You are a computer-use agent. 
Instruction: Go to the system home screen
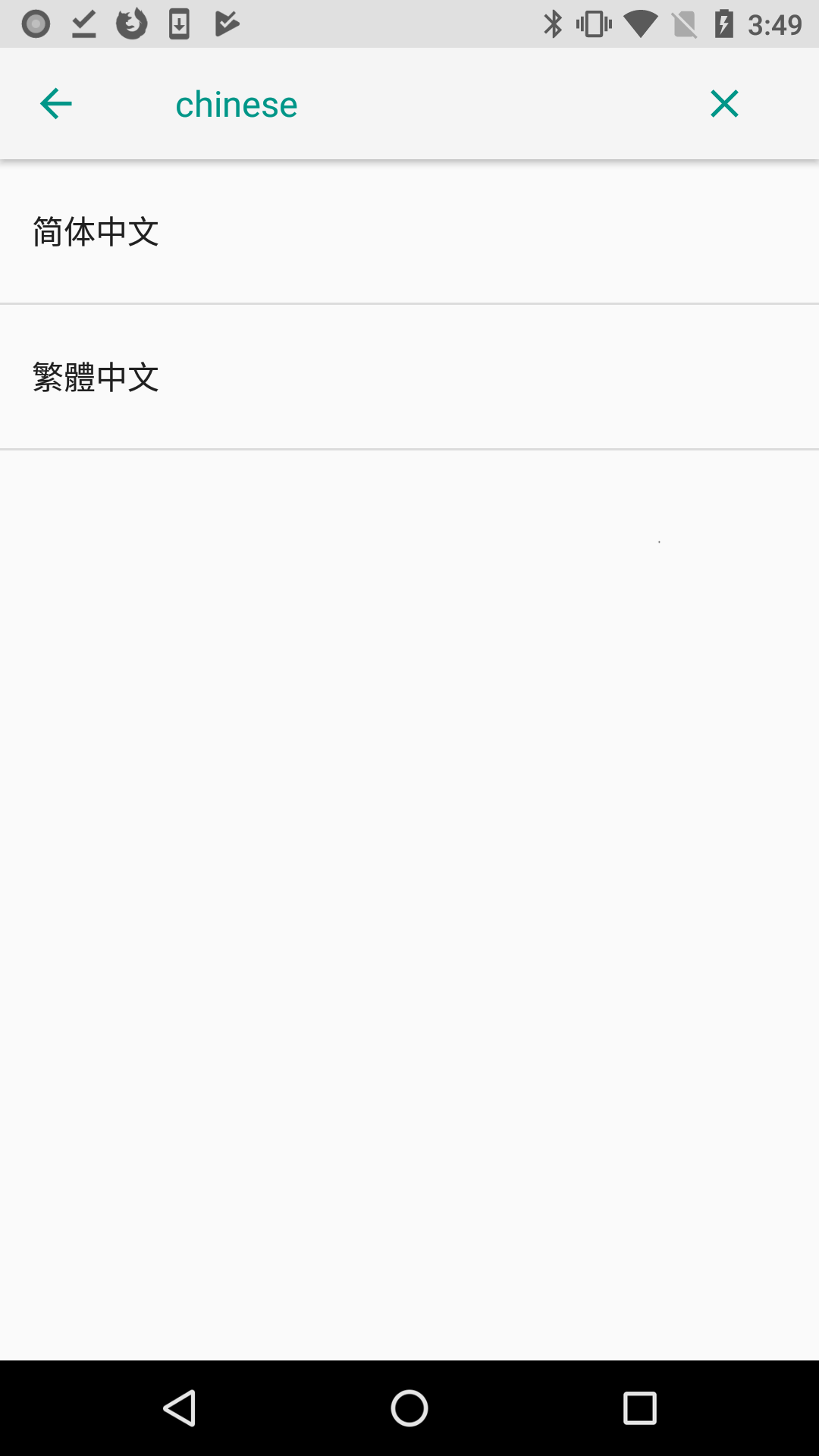tap(409, 1409)
